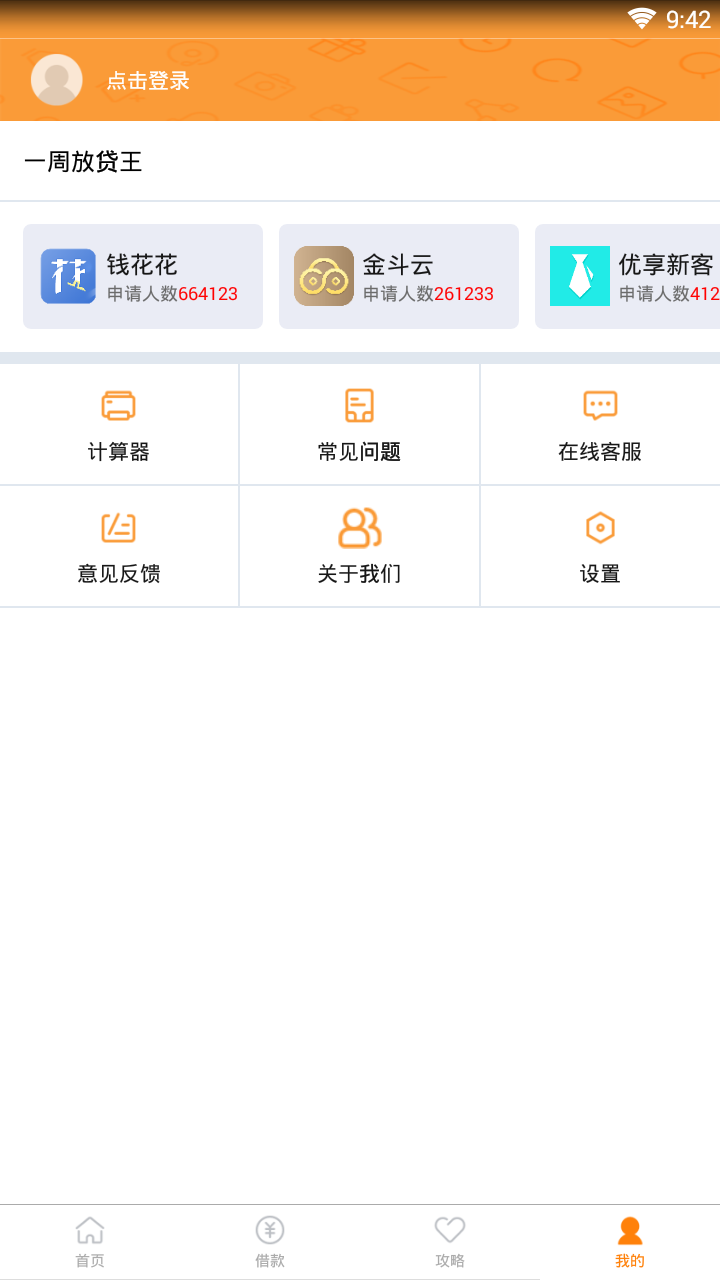Screen dimensions: 720x1280
Task: Open the 计算器 calculator
Action: coord(119,425)
